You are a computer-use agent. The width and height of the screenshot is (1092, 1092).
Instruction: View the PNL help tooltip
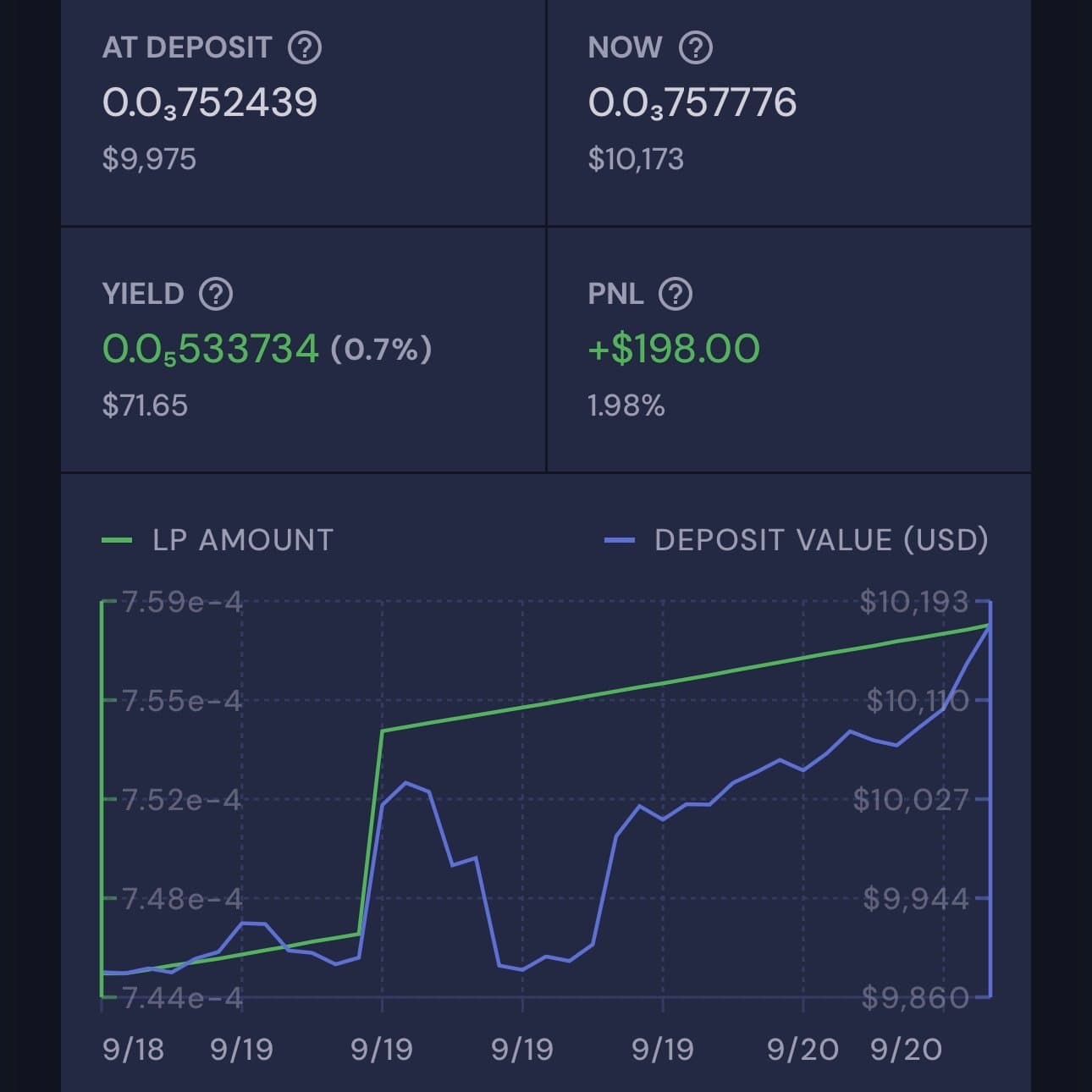(676, 294)
